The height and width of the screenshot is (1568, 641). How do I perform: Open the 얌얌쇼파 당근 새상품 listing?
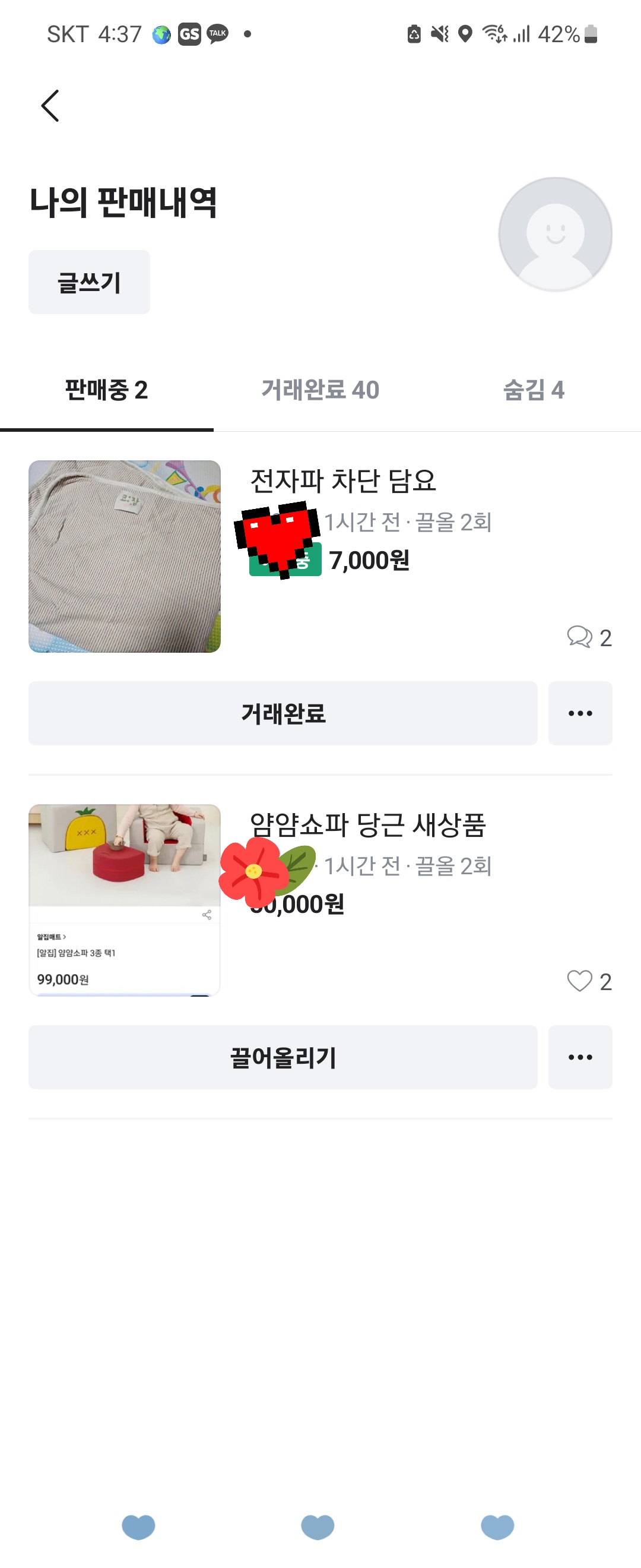(367, 826)
